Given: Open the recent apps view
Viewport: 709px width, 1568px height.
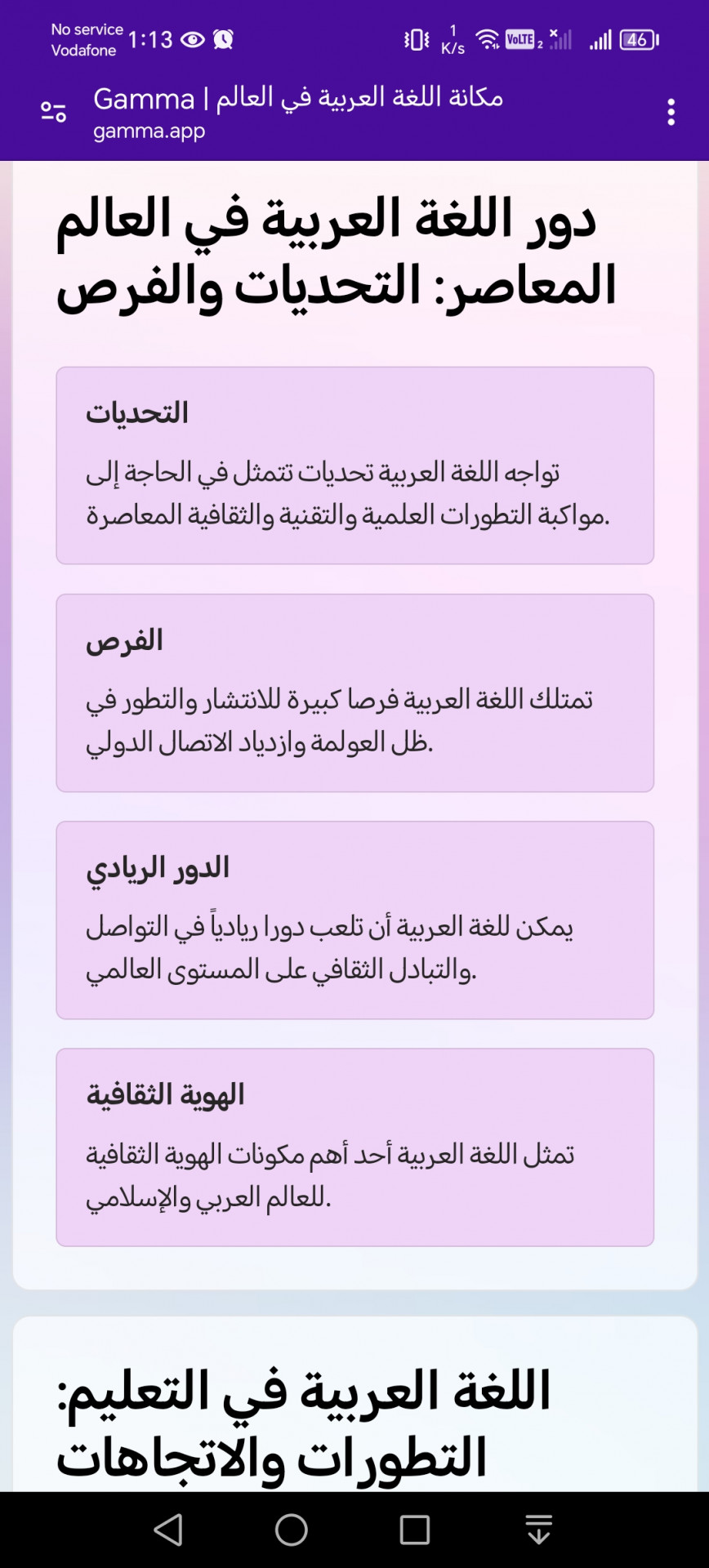Looking at the screenshot, I should pos(415,1530).
